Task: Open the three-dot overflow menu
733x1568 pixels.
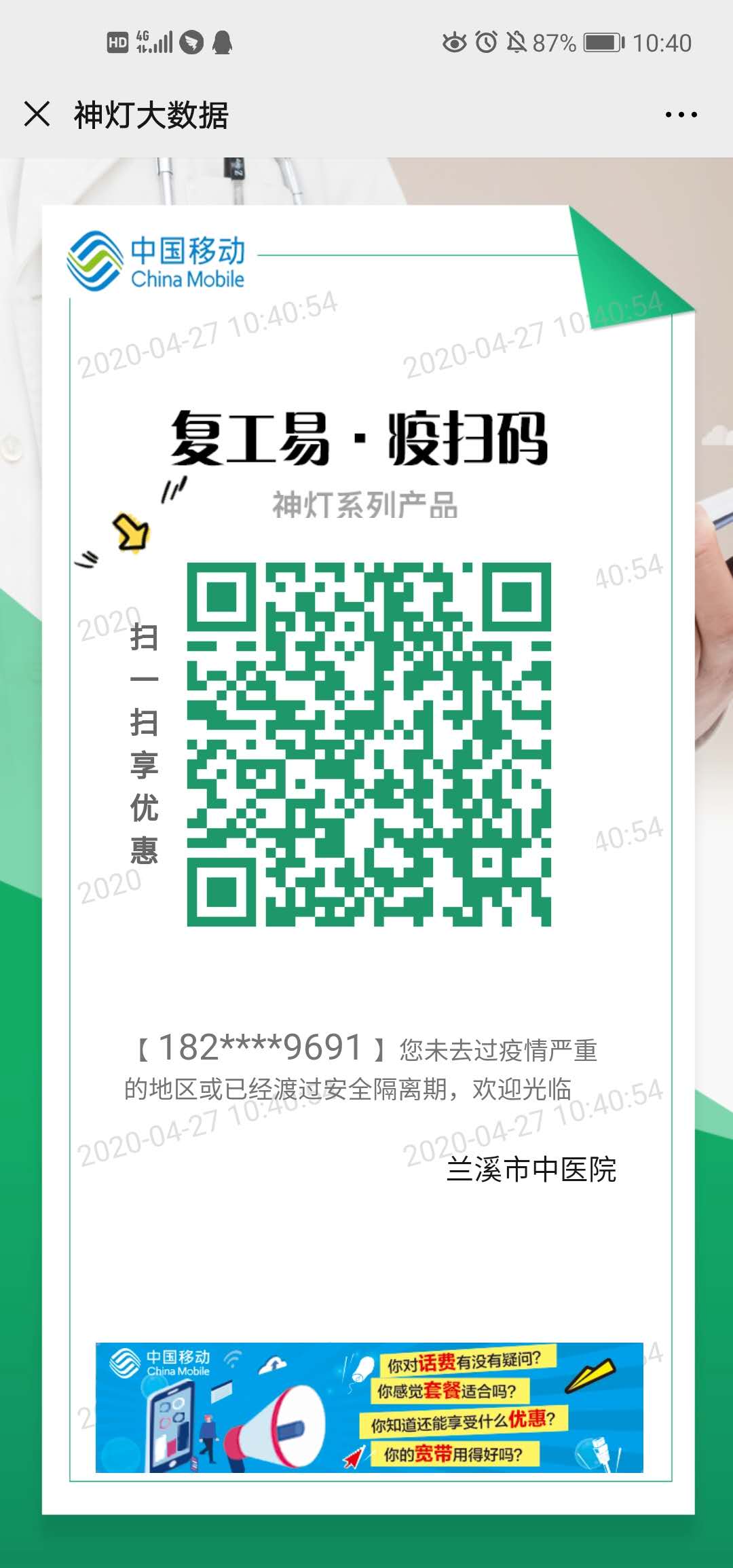Action: pos(681,115)
